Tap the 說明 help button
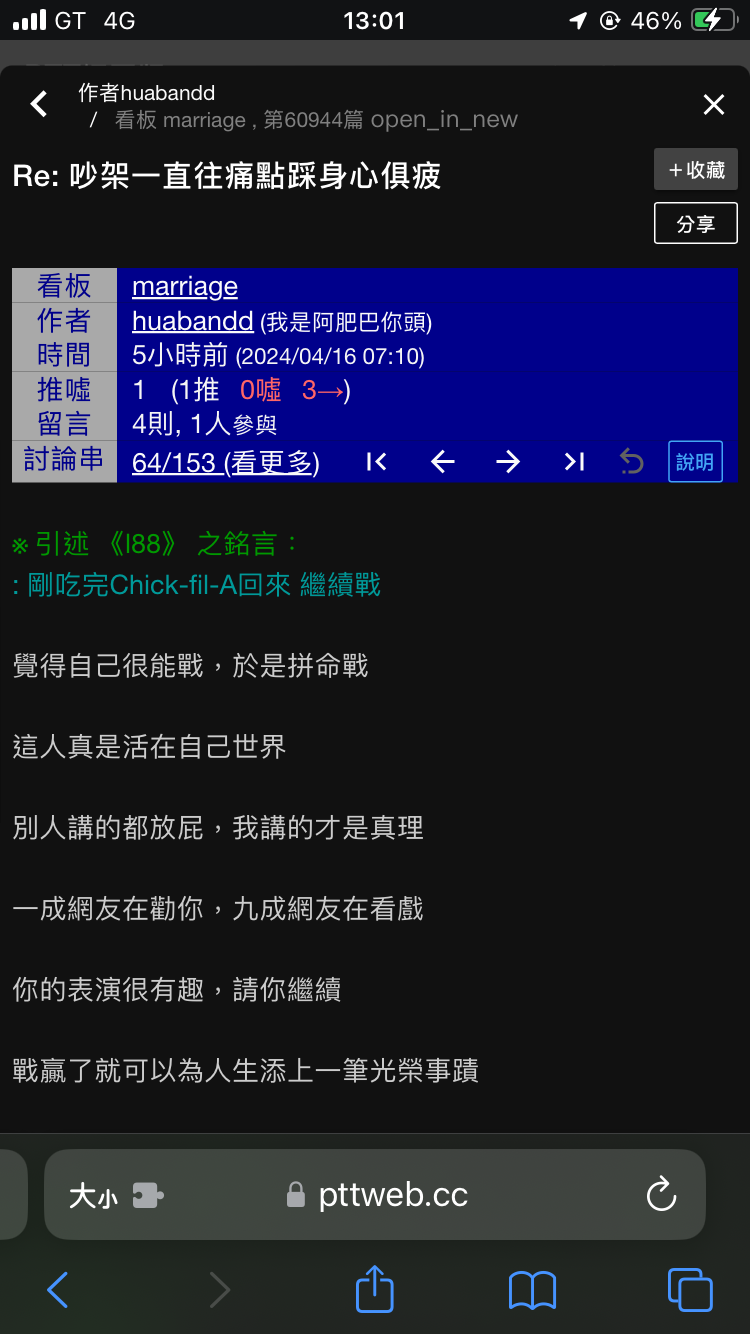750x1334 pixels. [x=695, y=462]
